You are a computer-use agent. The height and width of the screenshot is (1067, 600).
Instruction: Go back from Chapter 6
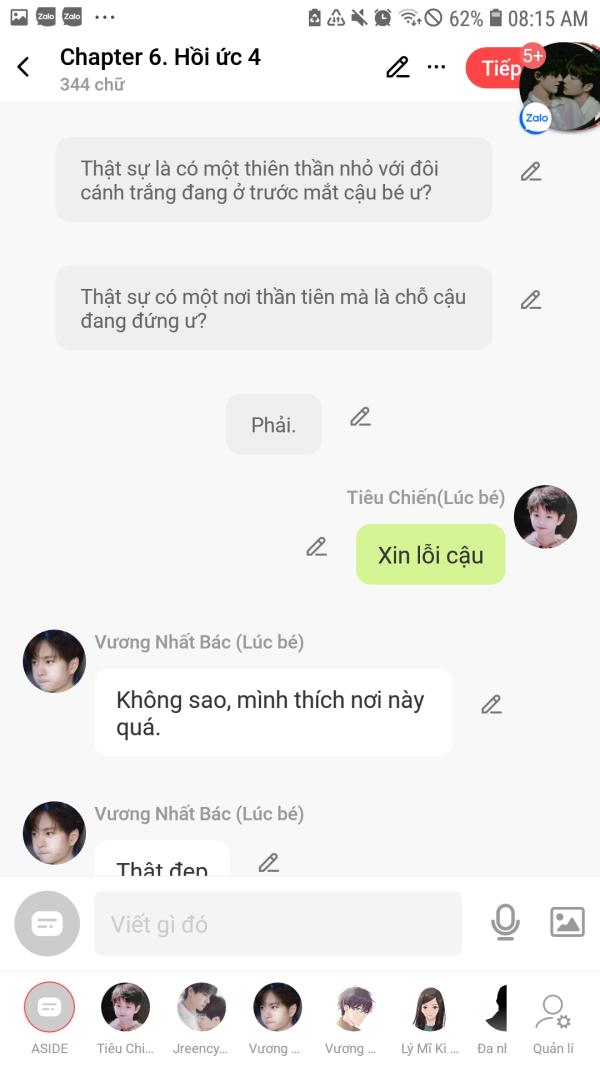click(24, 67)
